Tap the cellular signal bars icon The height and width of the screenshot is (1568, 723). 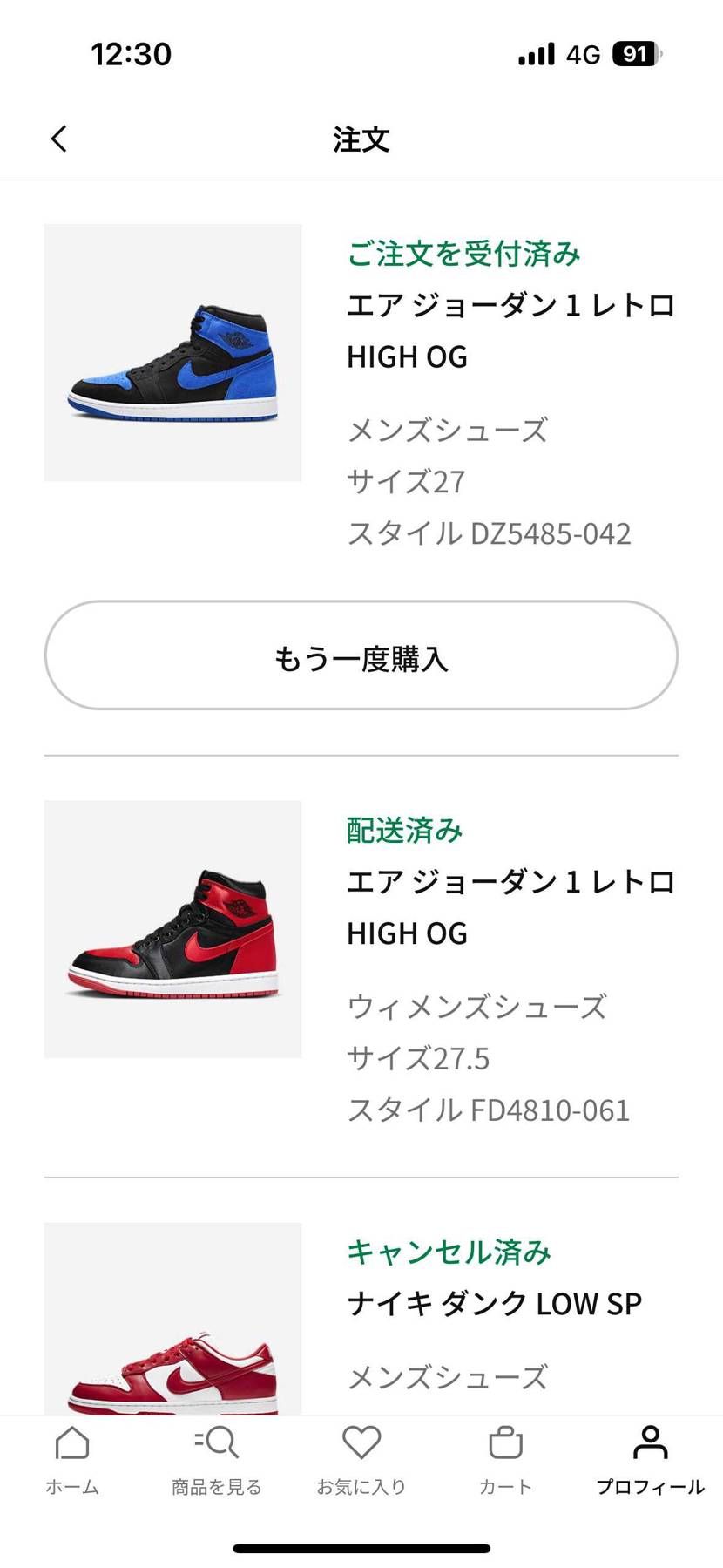click(533, 54)
